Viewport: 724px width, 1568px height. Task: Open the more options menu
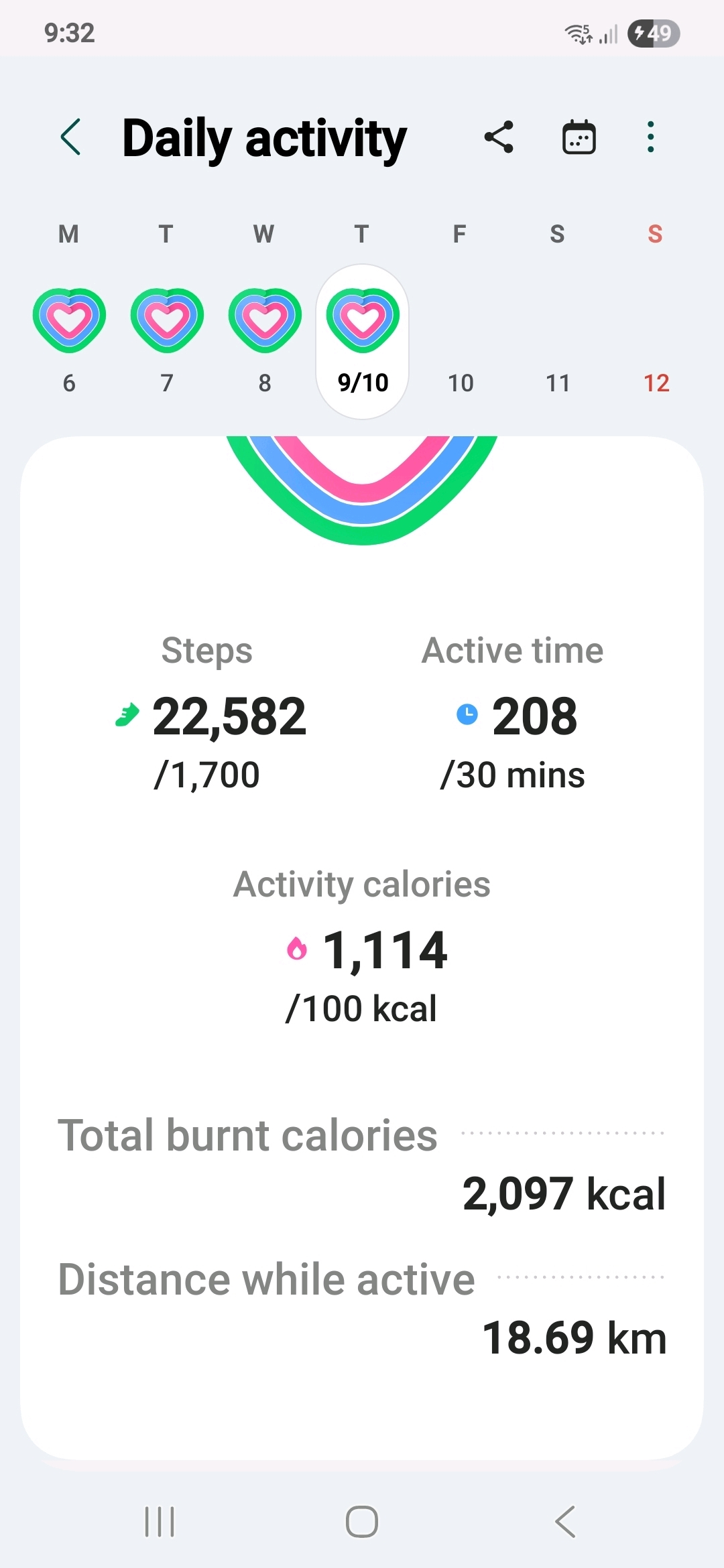tap(650, 137)
